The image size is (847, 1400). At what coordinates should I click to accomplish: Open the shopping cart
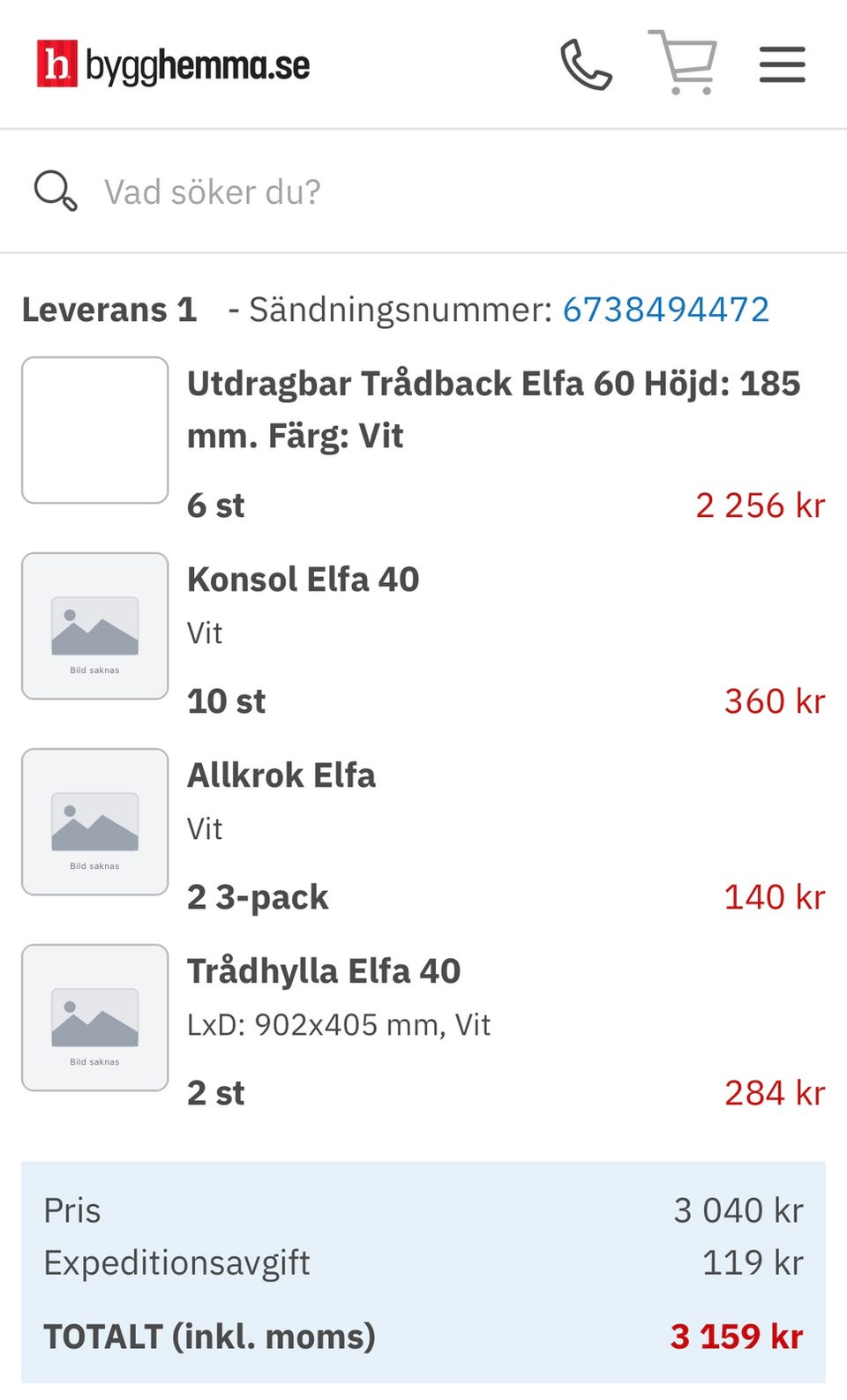[x=683, y=62]
